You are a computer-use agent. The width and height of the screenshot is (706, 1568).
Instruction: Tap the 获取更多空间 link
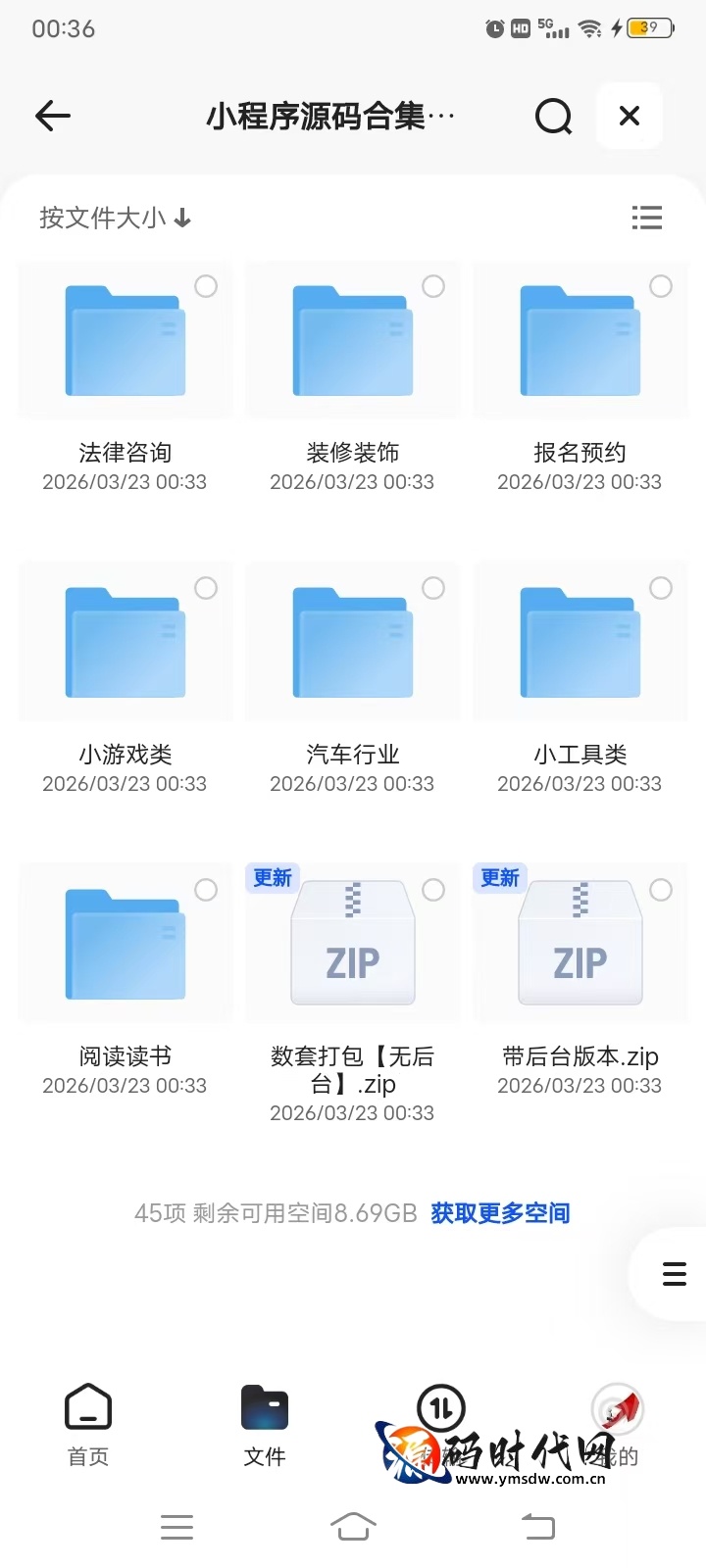point(500,1213)
